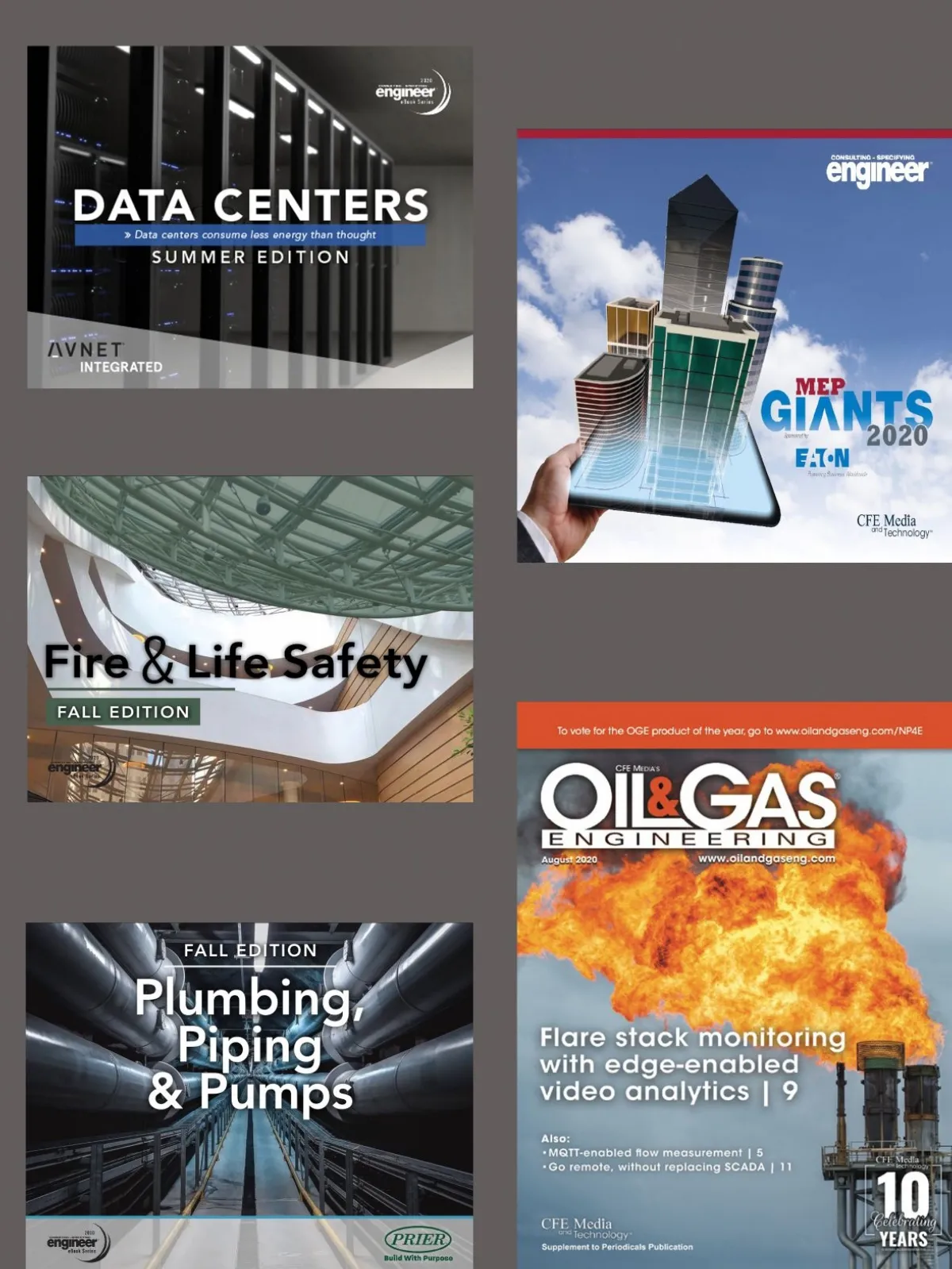
Task: Open the Plumbing, Piping & Pumps Fall Edition
Action: 250,1094
